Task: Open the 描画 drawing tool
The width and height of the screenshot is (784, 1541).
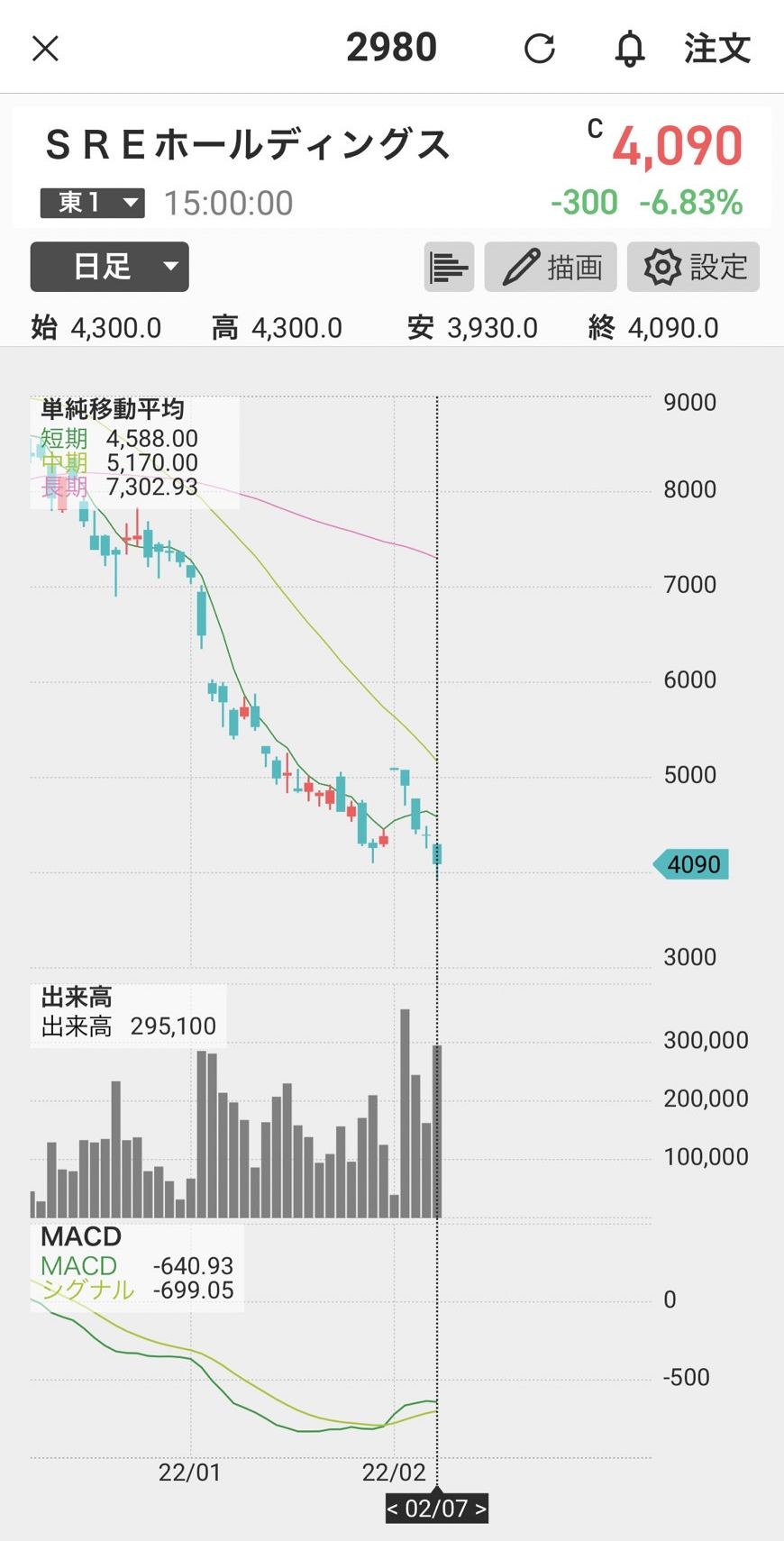Action: tap(551, 267)
